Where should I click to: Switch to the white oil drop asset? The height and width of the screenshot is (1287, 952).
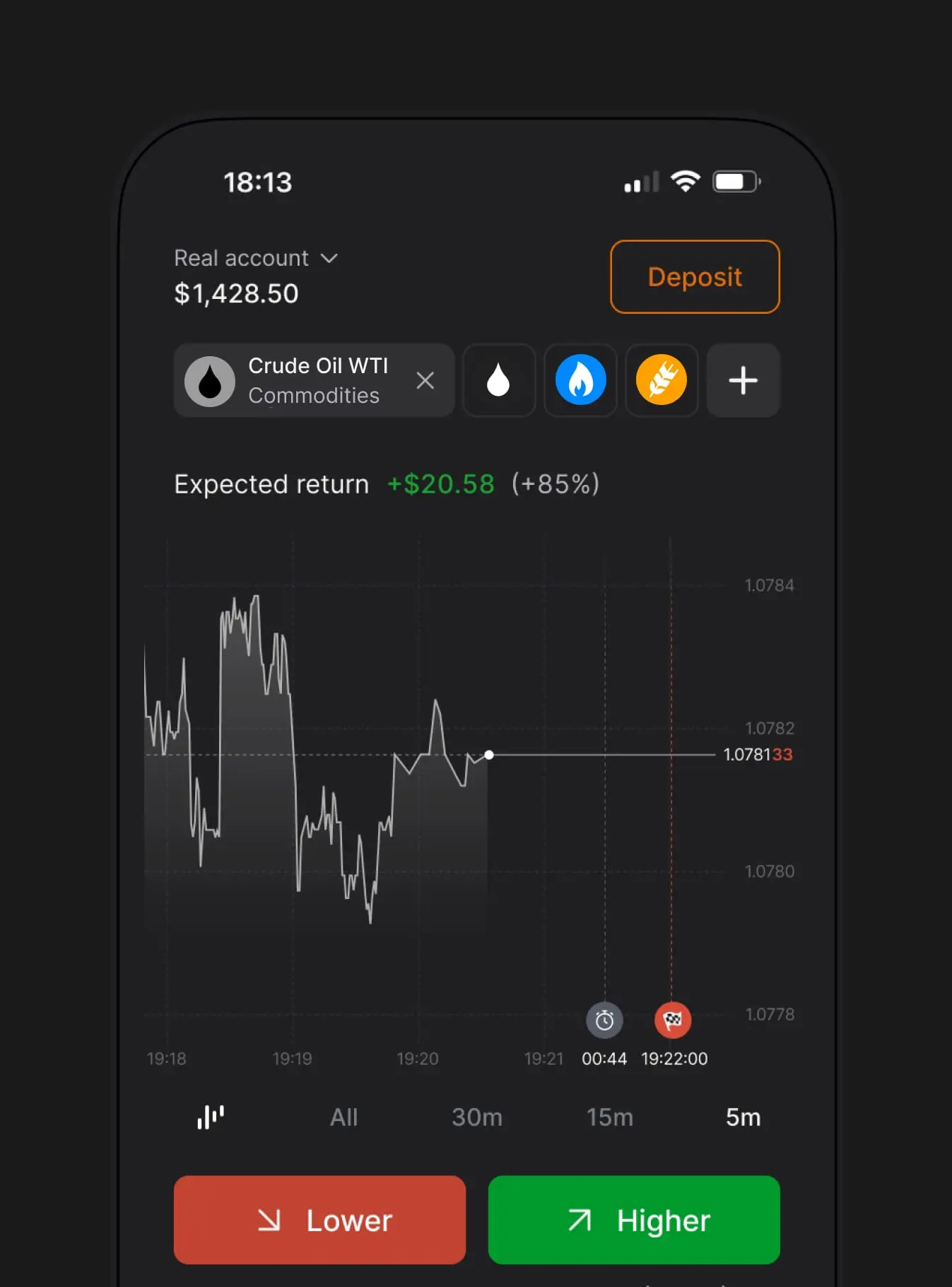tap(498, 380)
